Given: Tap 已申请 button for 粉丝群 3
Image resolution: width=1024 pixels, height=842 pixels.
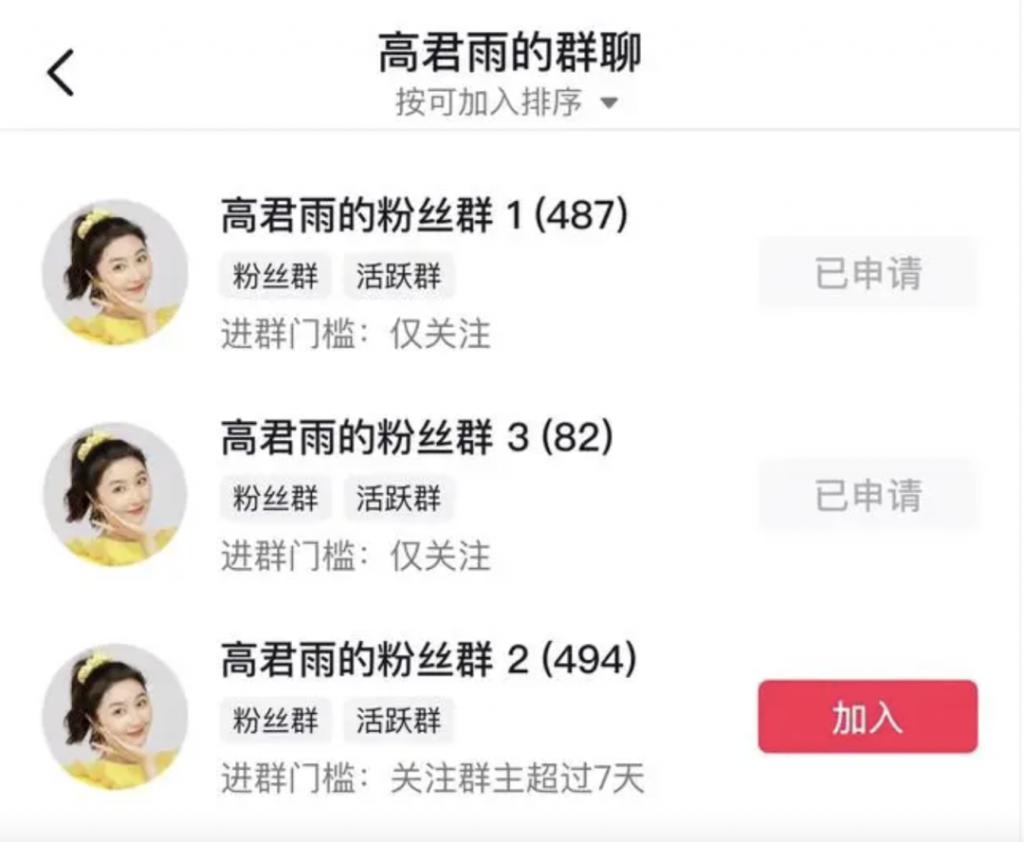Looking at the screenshot, I should pyautogui.click(x=867, y=495).
